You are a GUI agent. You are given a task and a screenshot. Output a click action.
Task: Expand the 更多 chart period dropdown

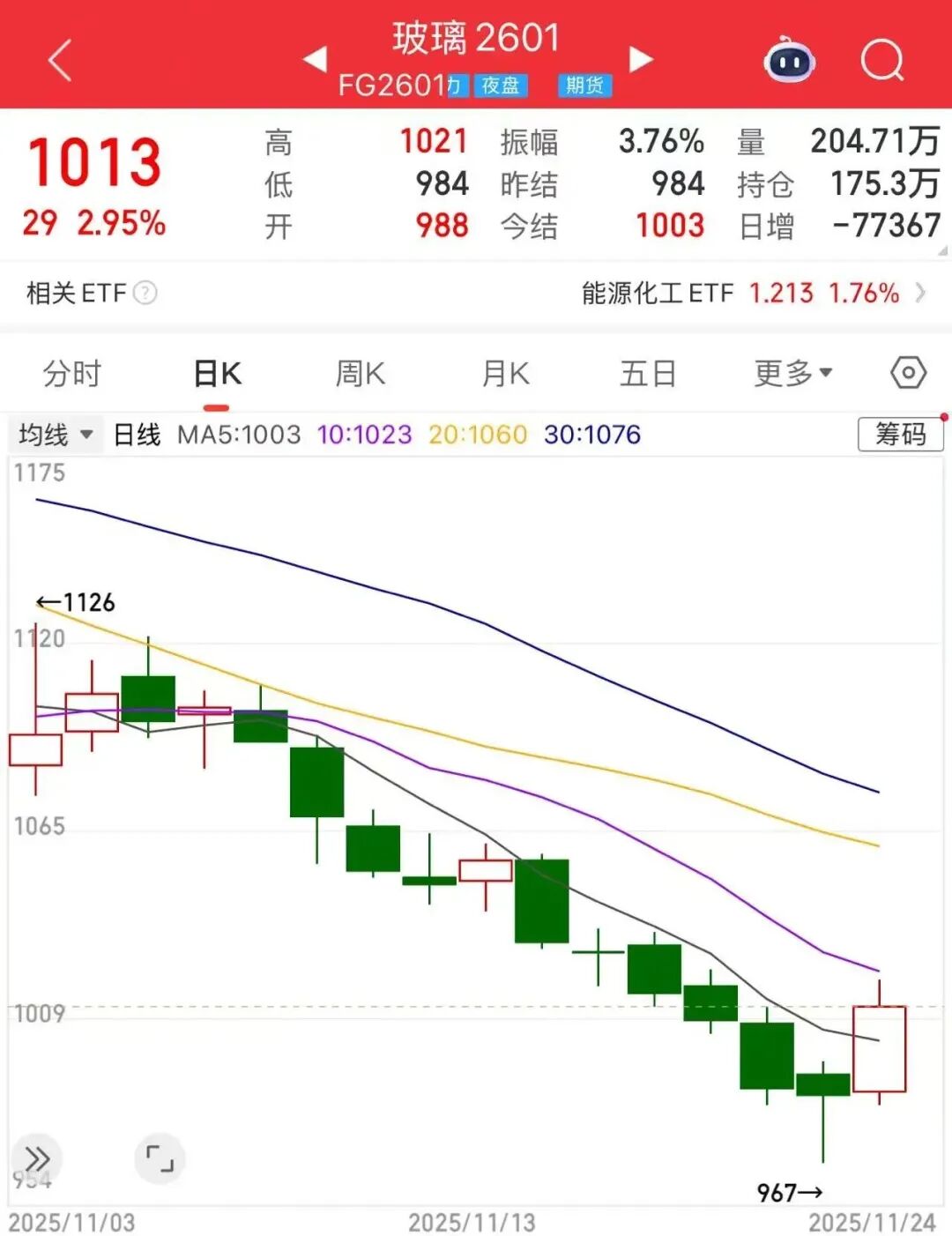[x=792, y=374]
